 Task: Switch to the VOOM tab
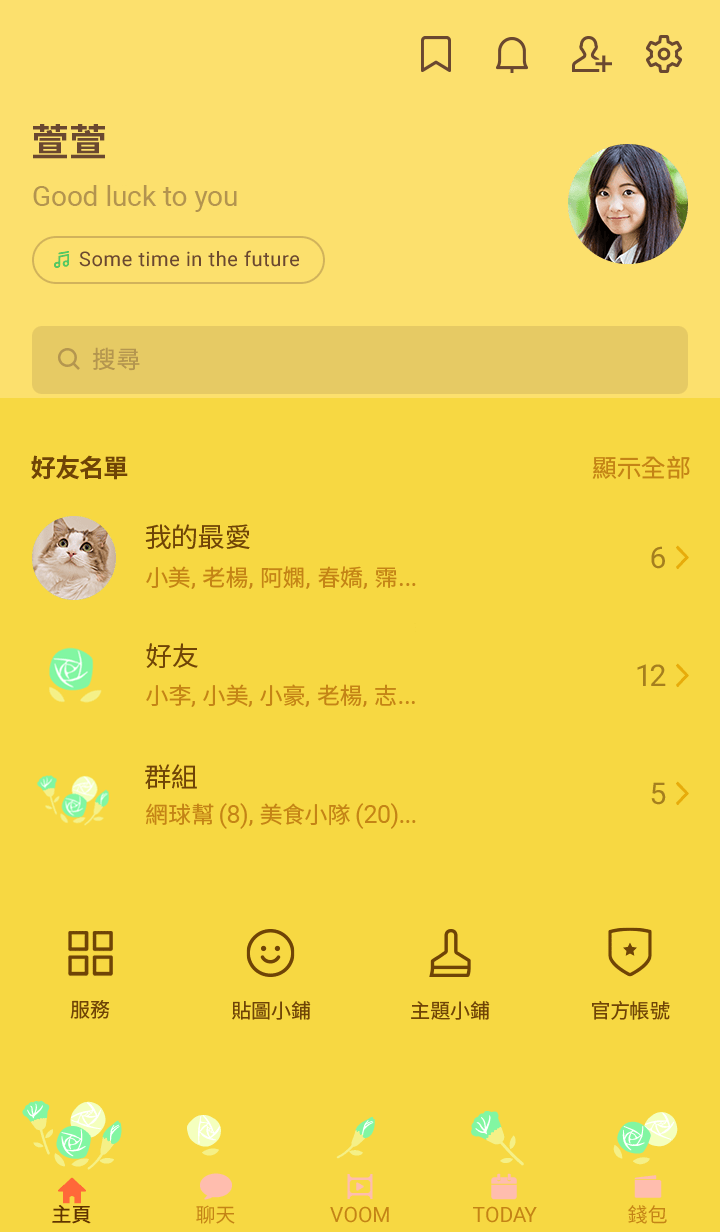(x=360, y=1198)
